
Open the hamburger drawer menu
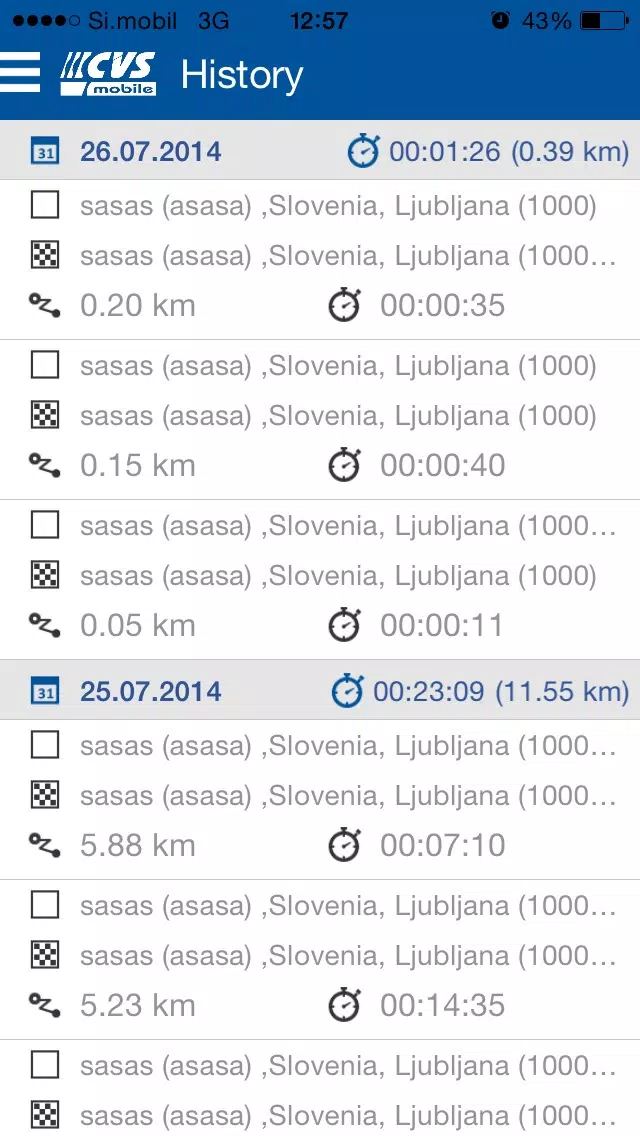click(20, 72)
